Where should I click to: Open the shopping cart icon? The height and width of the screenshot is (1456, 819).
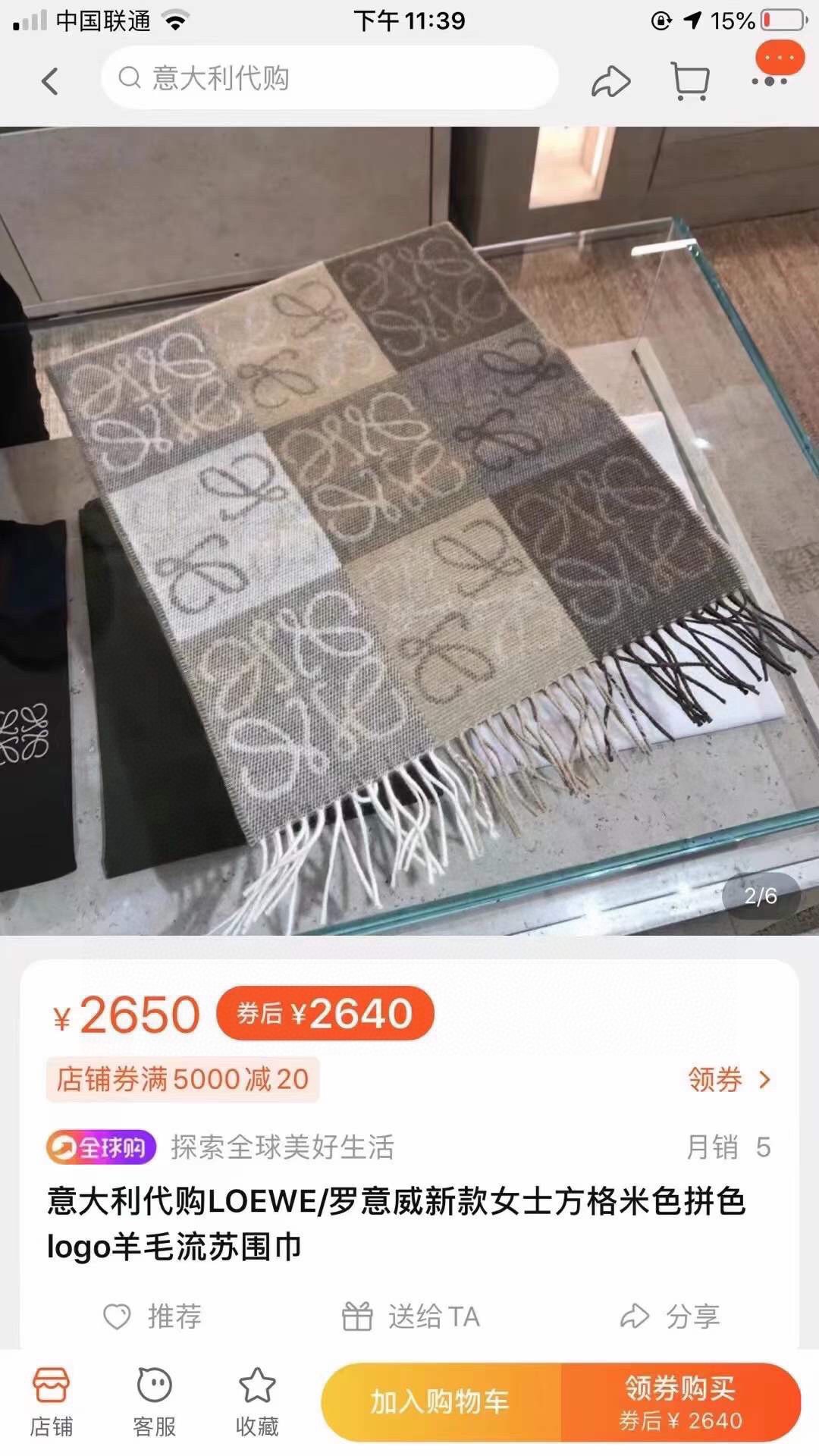click(690, 81)
